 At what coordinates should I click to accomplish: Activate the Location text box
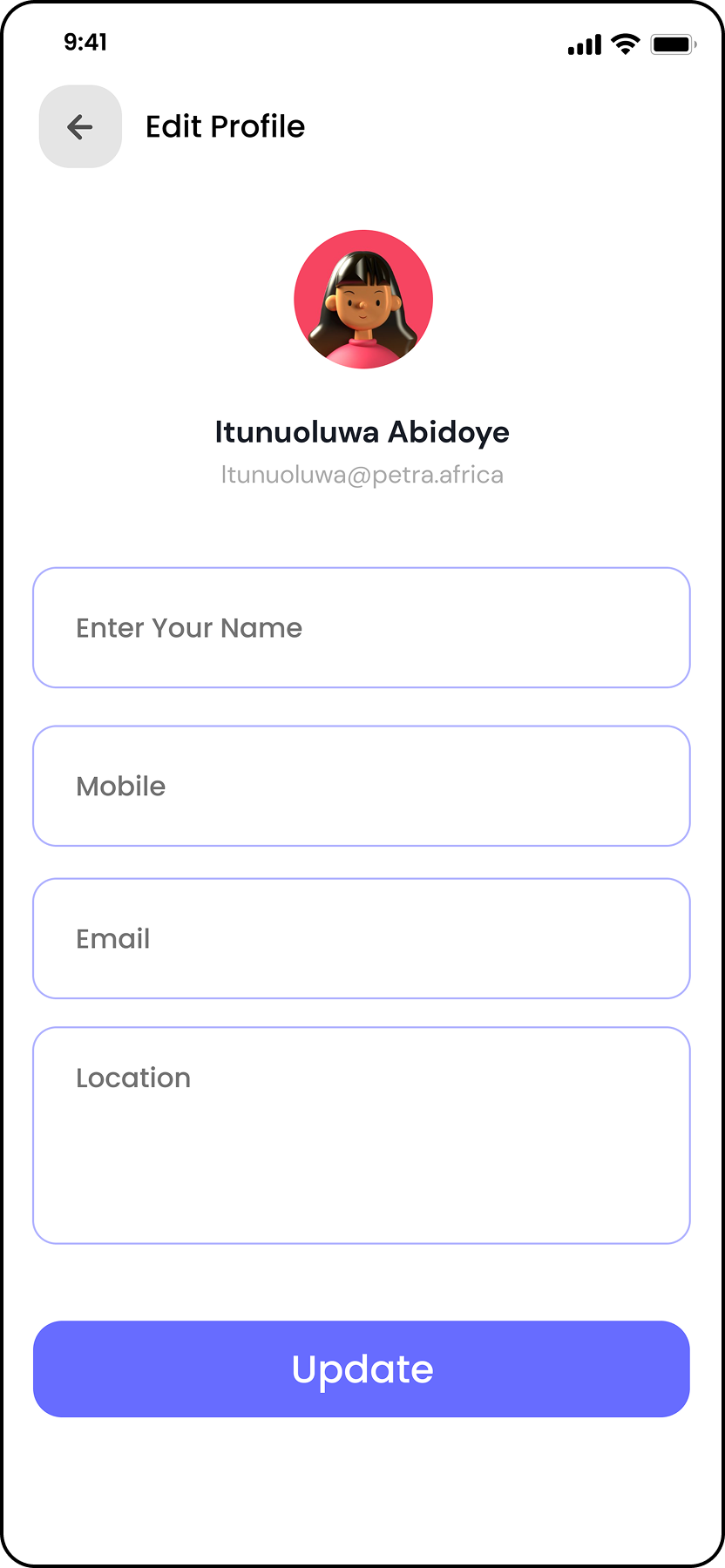coord(362,1135)
